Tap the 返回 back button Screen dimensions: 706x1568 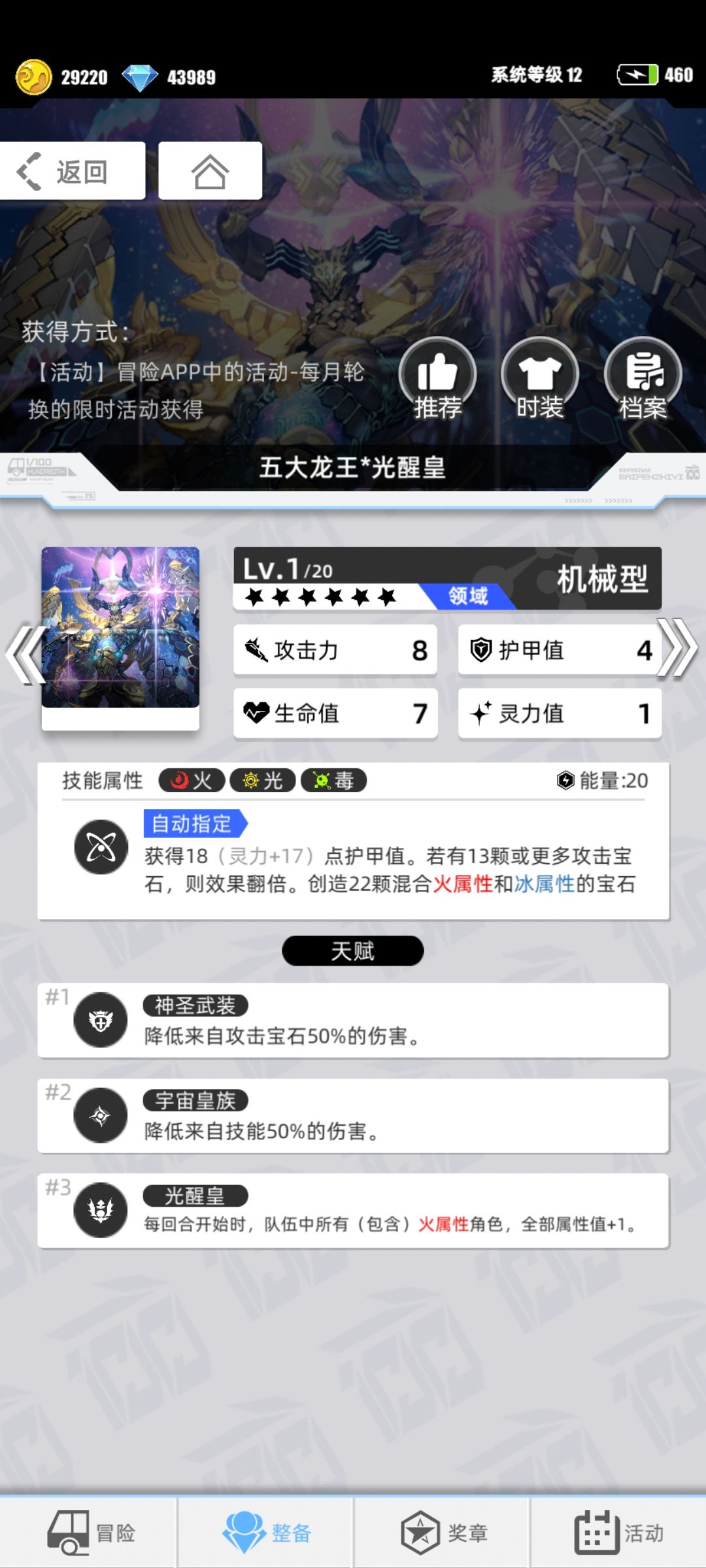tap(72, 170)
